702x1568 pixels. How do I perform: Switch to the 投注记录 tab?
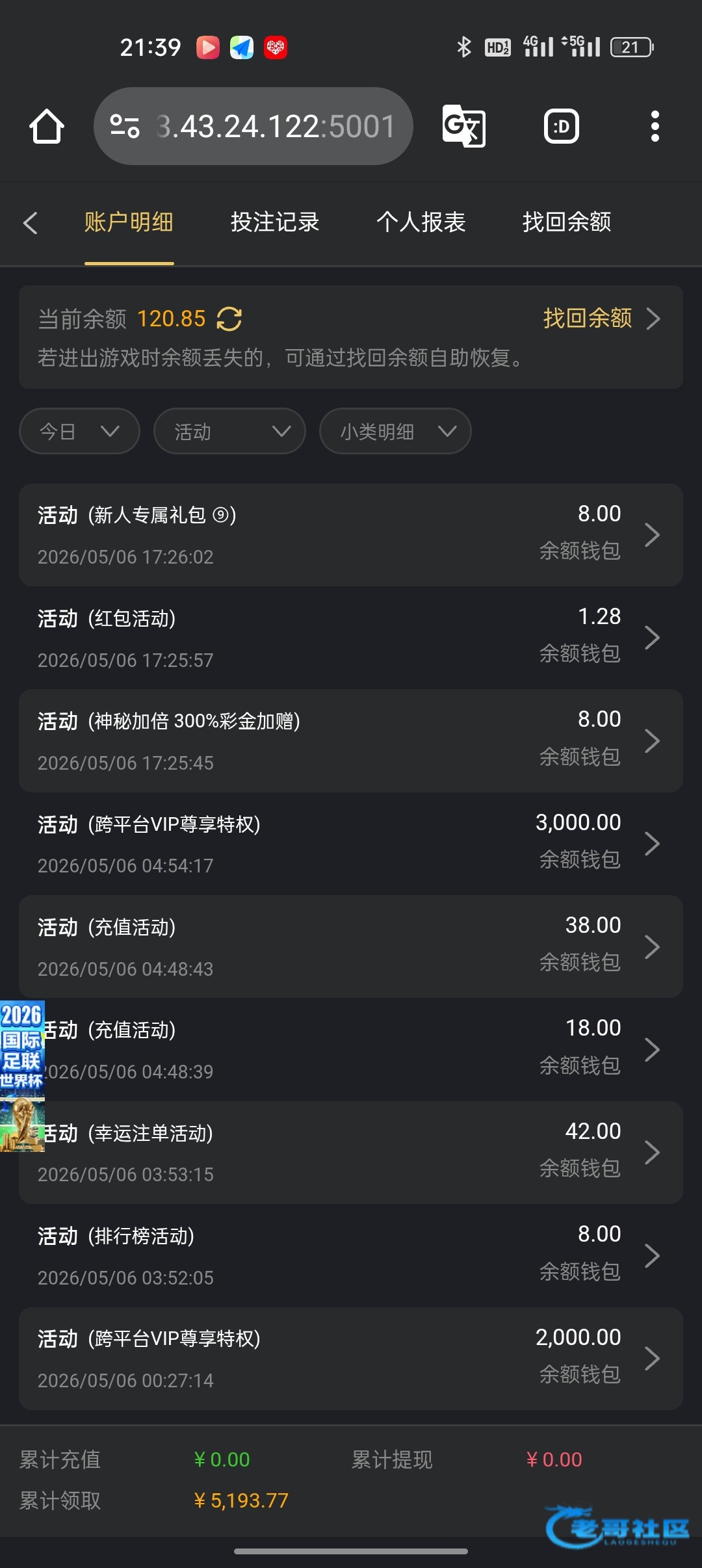pos(275,222)
